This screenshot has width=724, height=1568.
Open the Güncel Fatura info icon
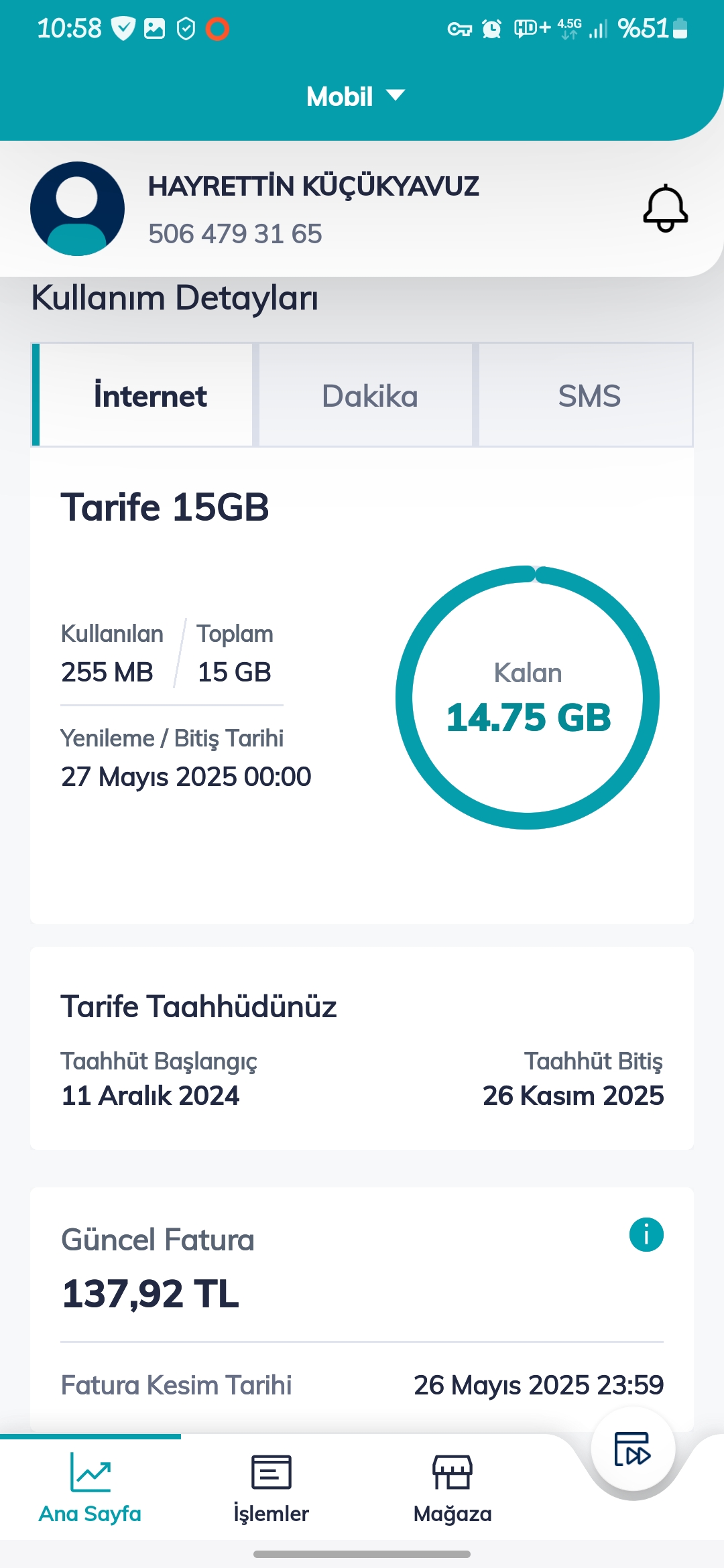(646, 1234)
